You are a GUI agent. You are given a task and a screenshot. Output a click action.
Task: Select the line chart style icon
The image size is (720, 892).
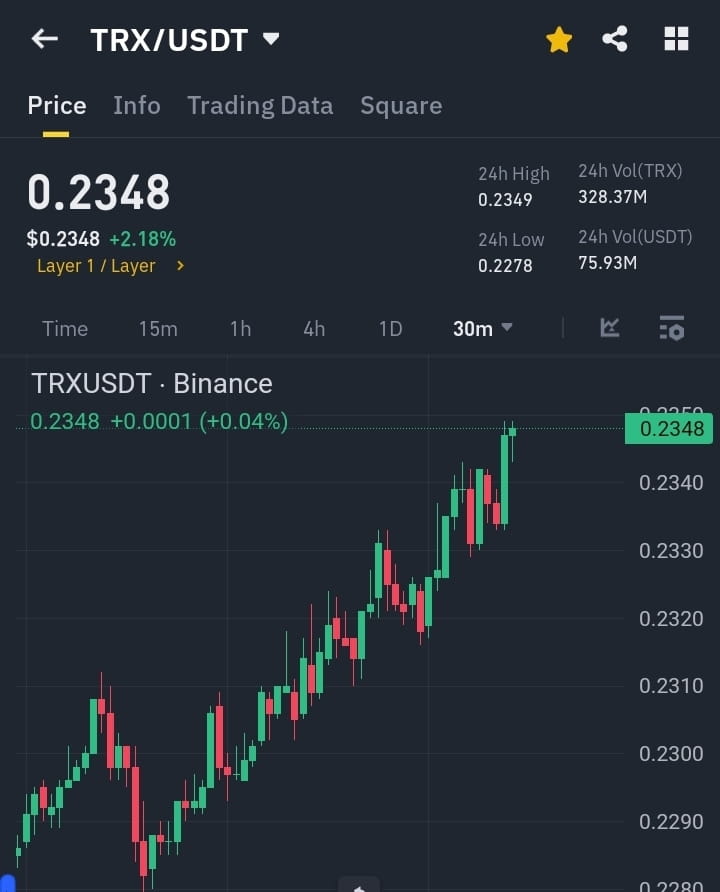point(609,328)
